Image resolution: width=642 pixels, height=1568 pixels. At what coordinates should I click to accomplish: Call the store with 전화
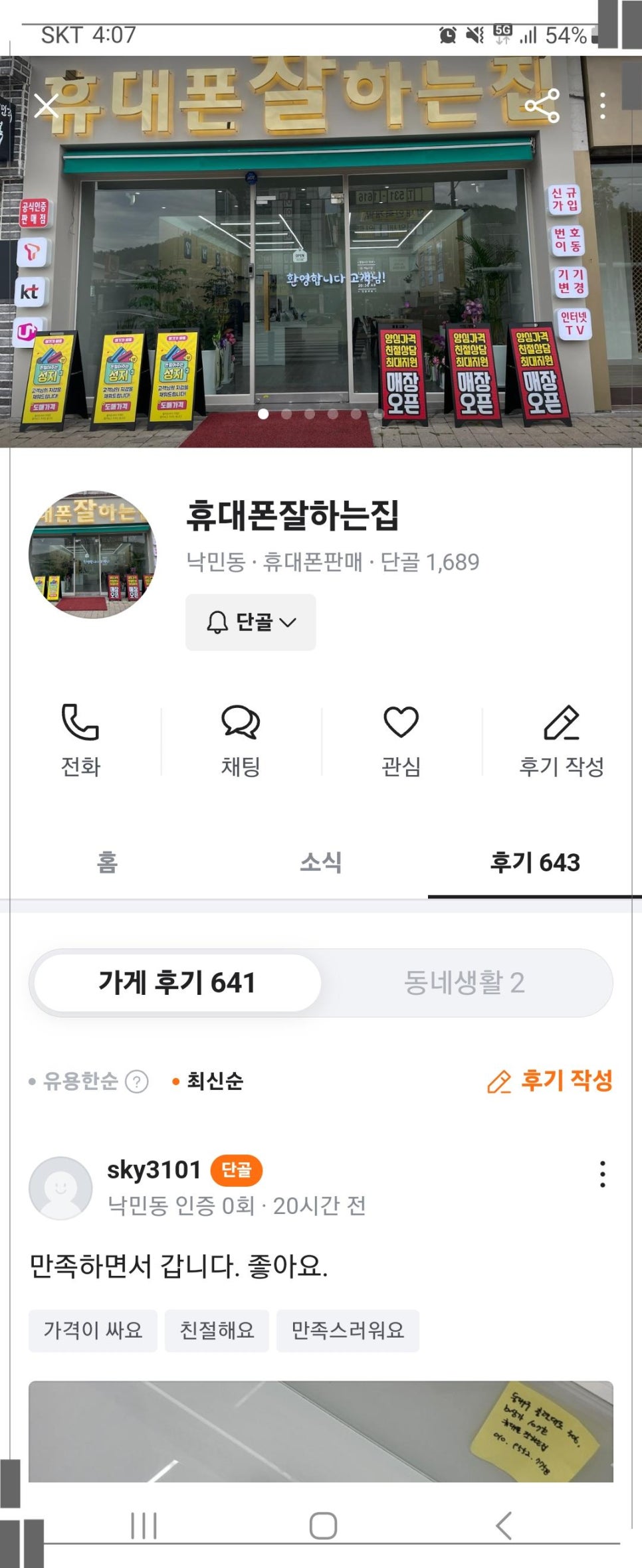tap(80, 740)
